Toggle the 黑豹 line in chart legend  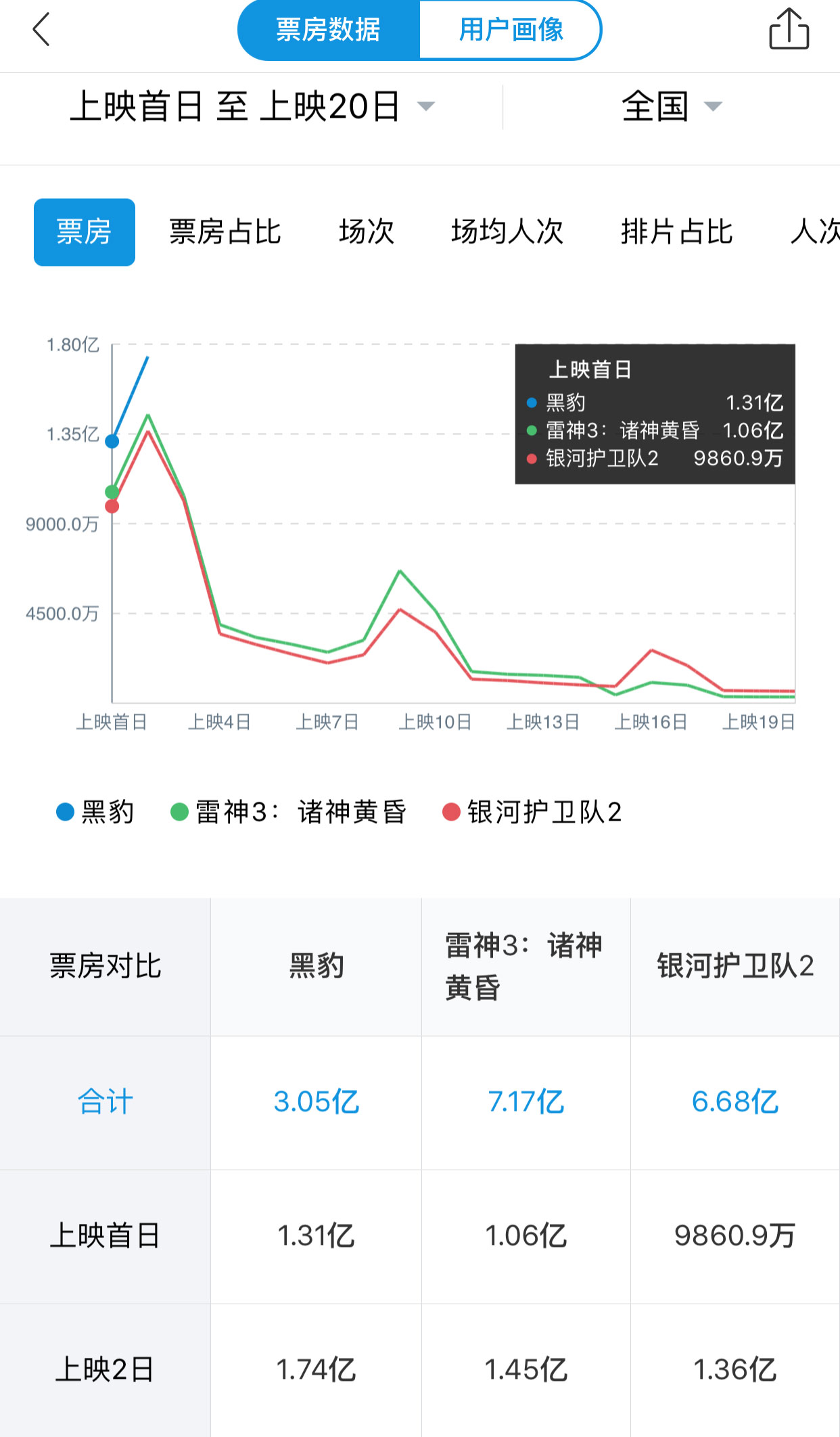click(x=95, y=812)
